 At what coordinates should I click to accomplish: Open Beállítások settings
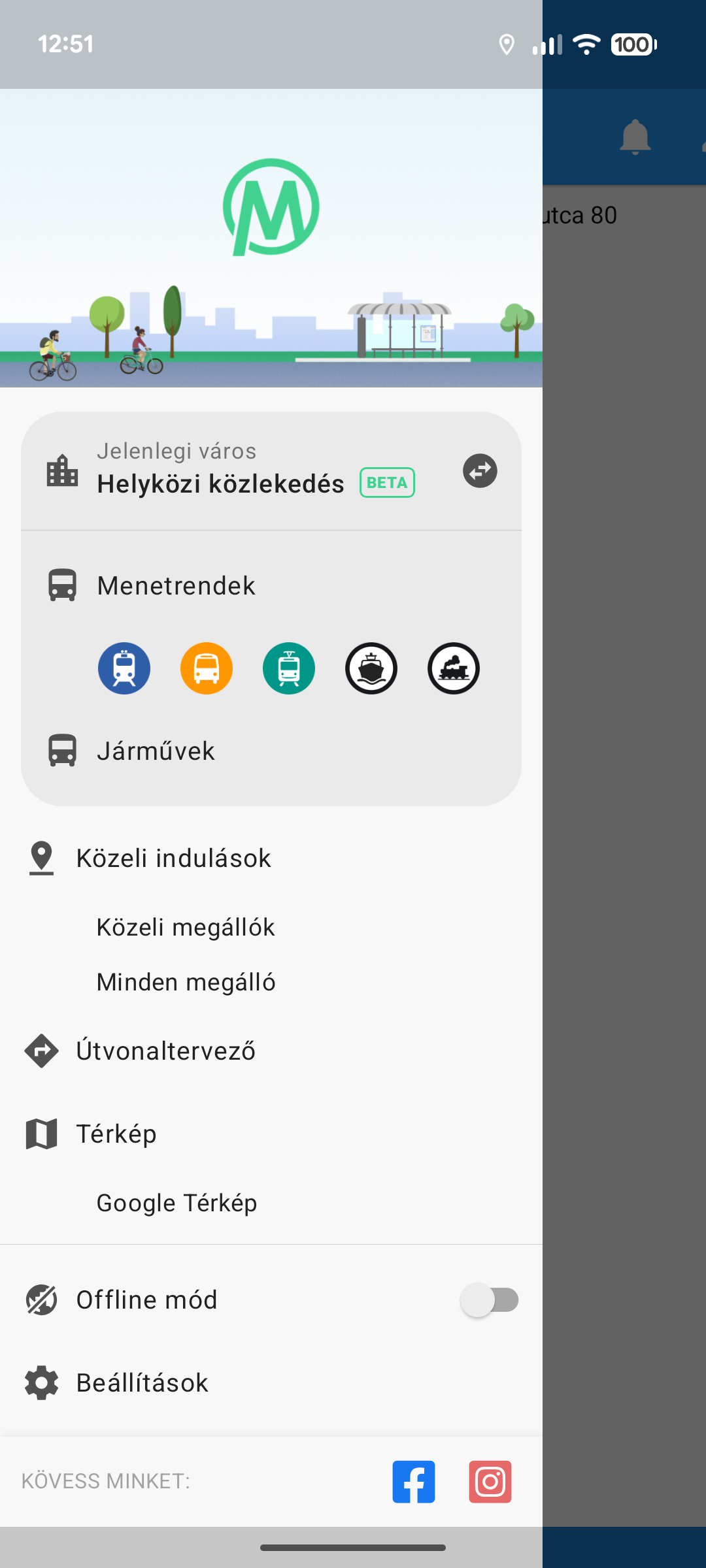coord(142,1383)
